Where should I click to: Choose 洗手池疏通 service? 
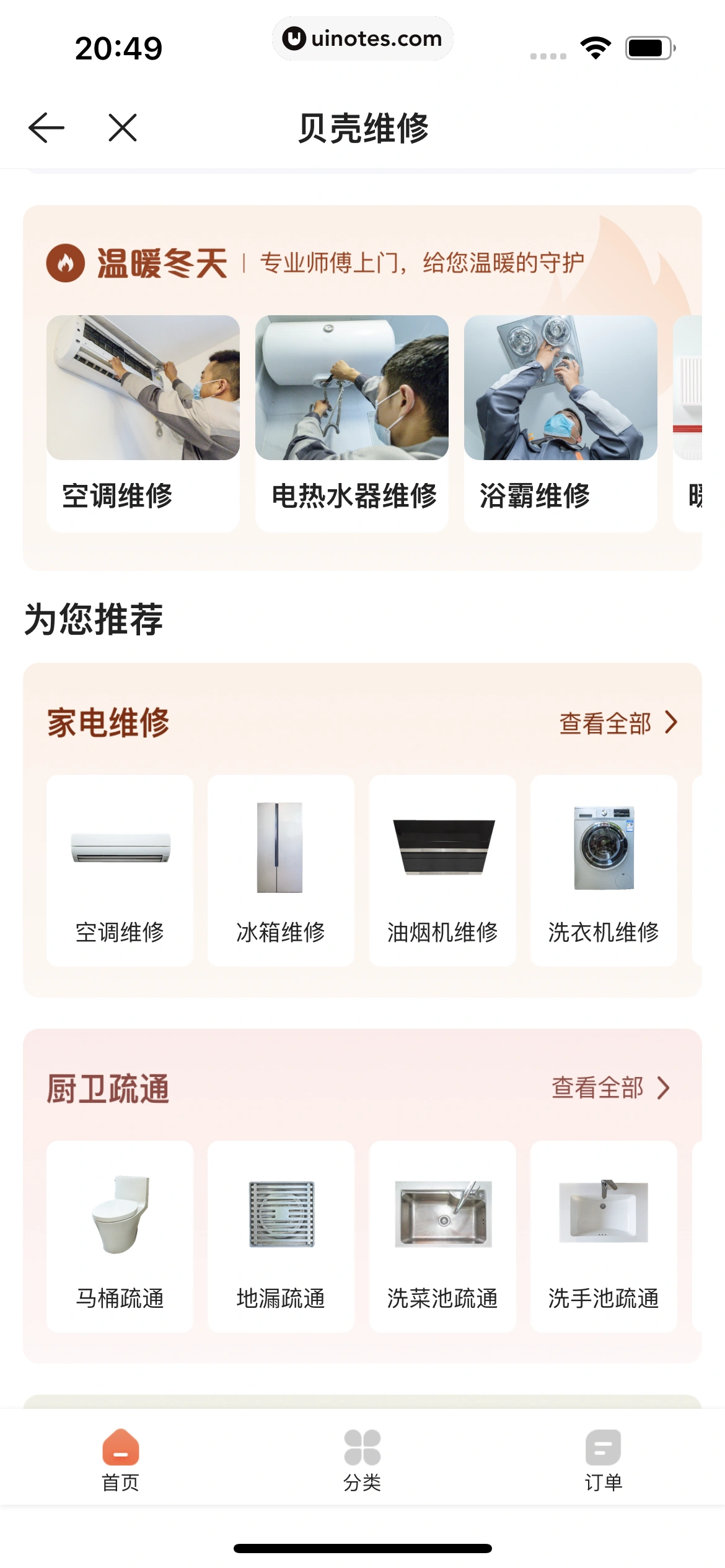[604, 1236]
